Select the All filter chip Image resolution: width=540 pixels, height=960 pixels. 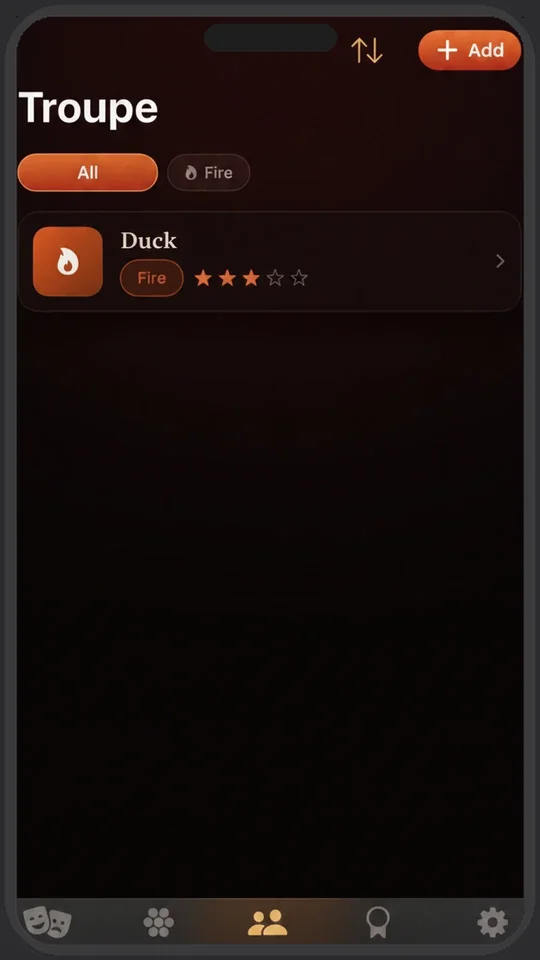coord(88,173)
